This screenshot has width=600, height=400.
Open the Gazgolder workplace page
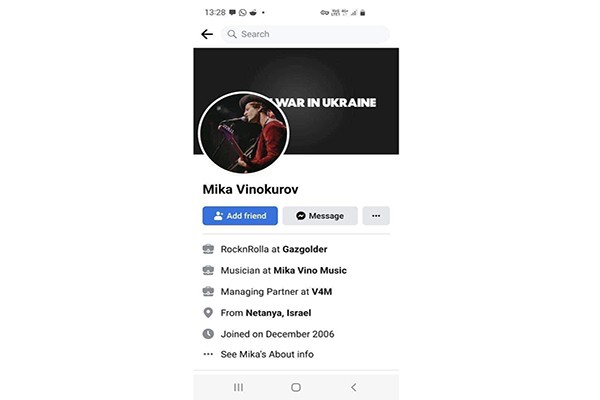[x=305, y=249]
